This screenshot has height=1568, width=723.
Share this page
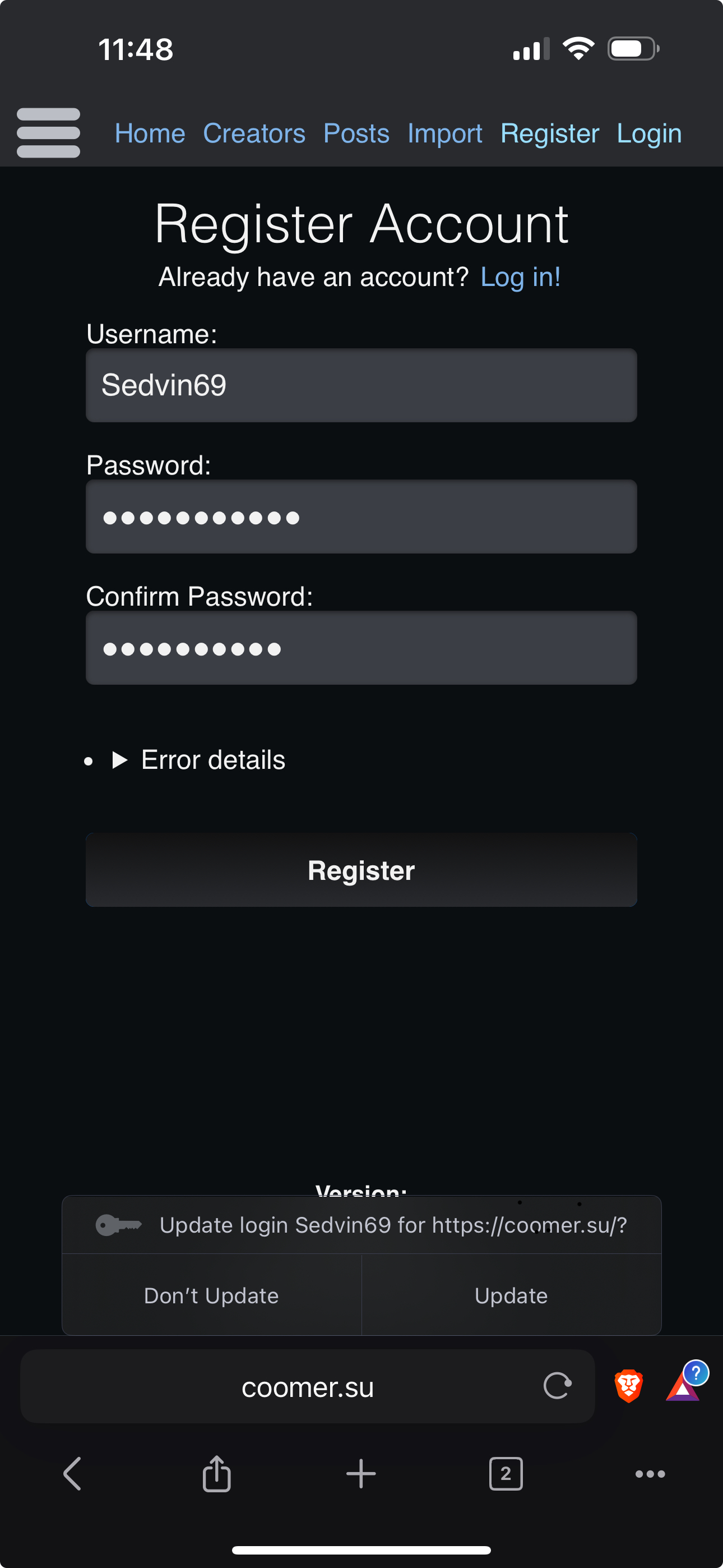coord(217,1473)
